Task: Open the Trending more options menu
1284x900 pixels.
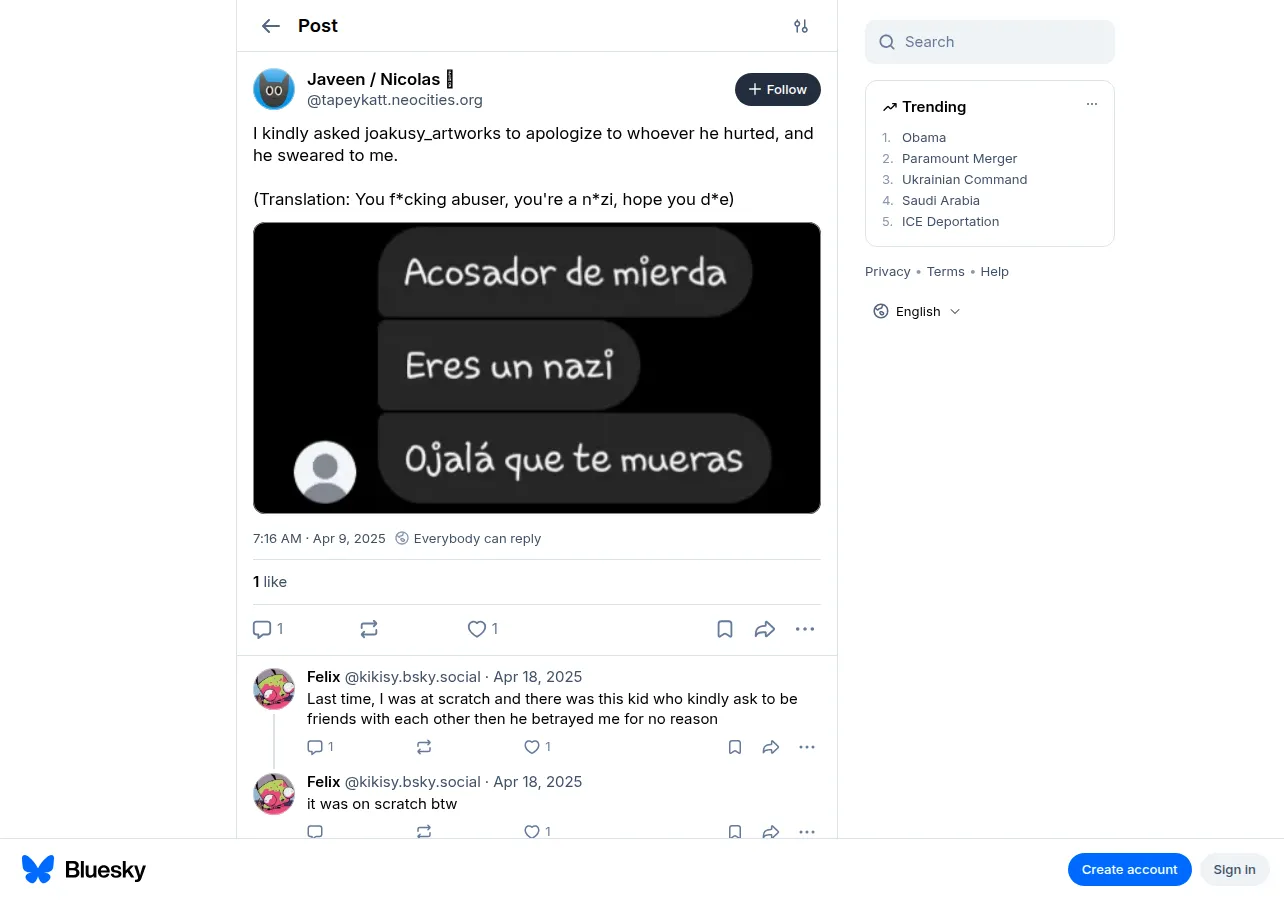Action: (x=1092, y=105)
